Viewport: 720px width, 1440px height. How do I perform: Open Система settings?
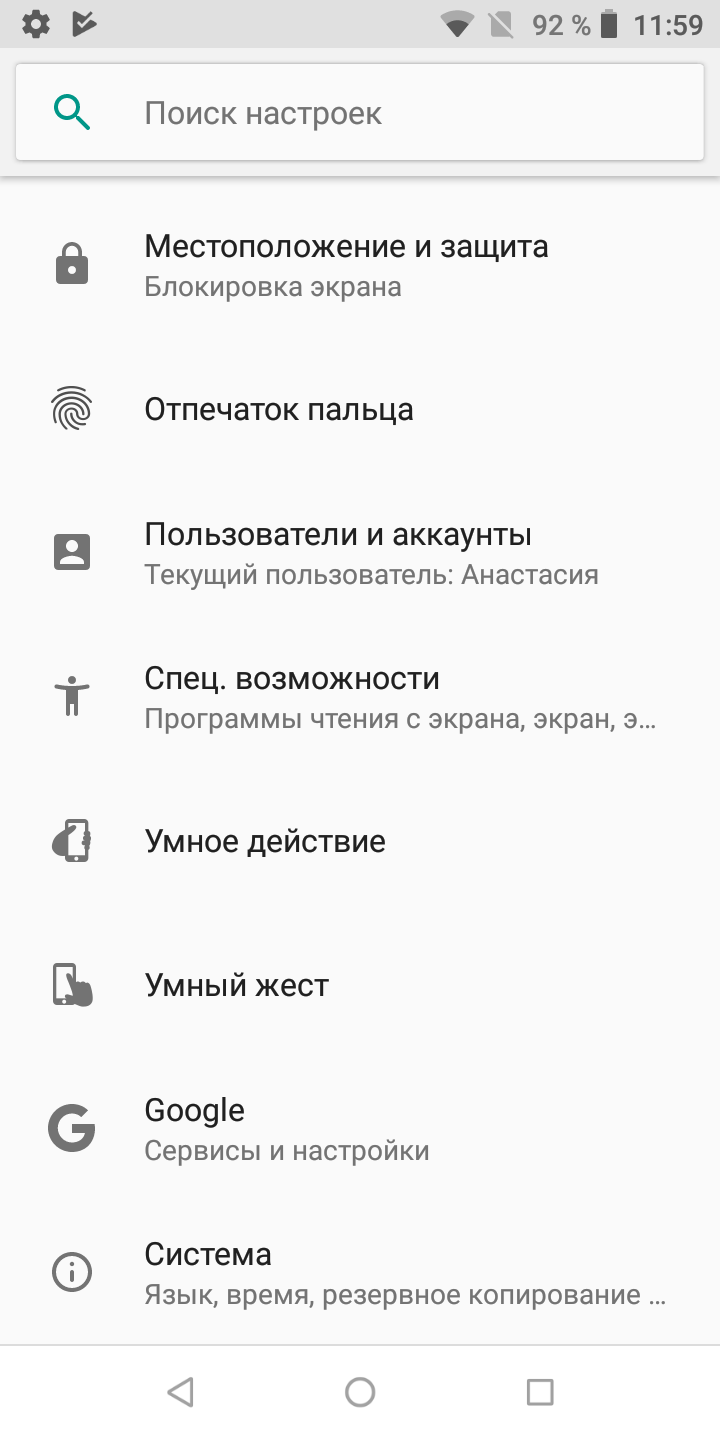[360, 1273]
